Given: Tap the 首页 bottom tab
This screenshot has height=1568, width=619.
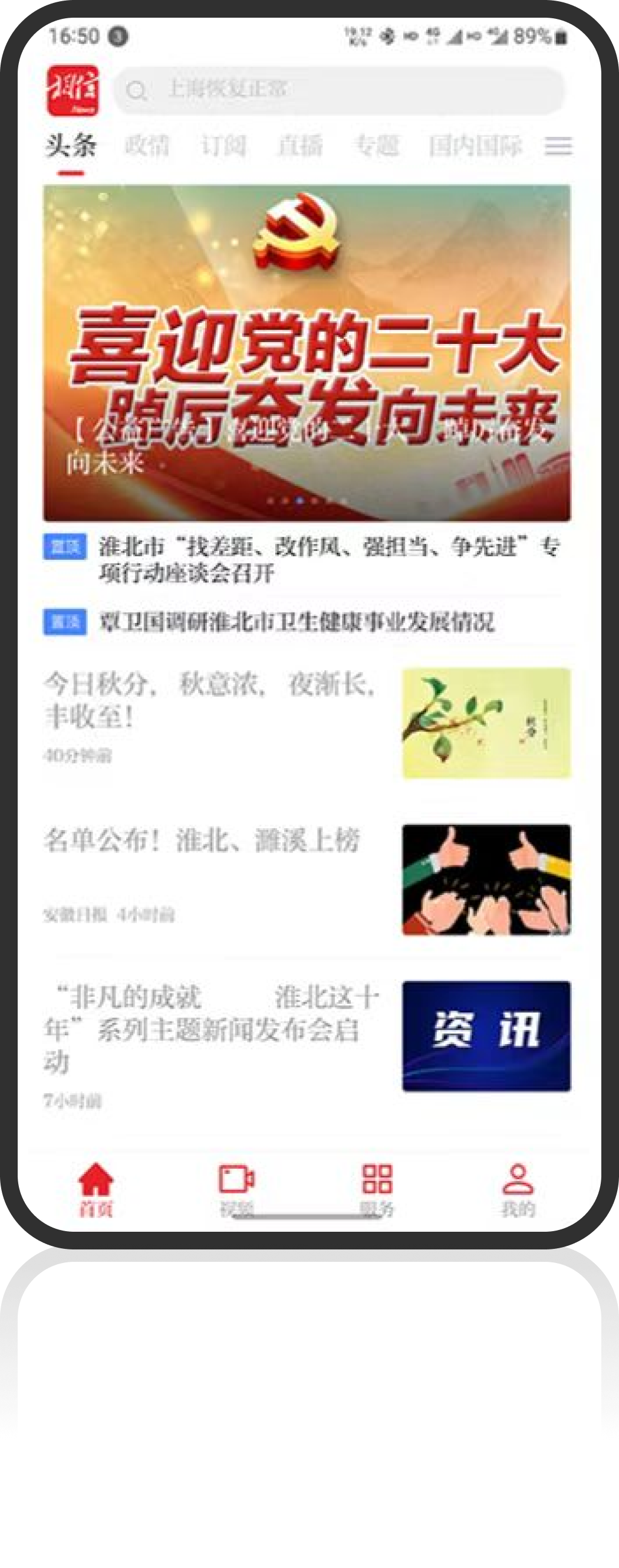Looking at the screenshot, I should [96, 1189].
